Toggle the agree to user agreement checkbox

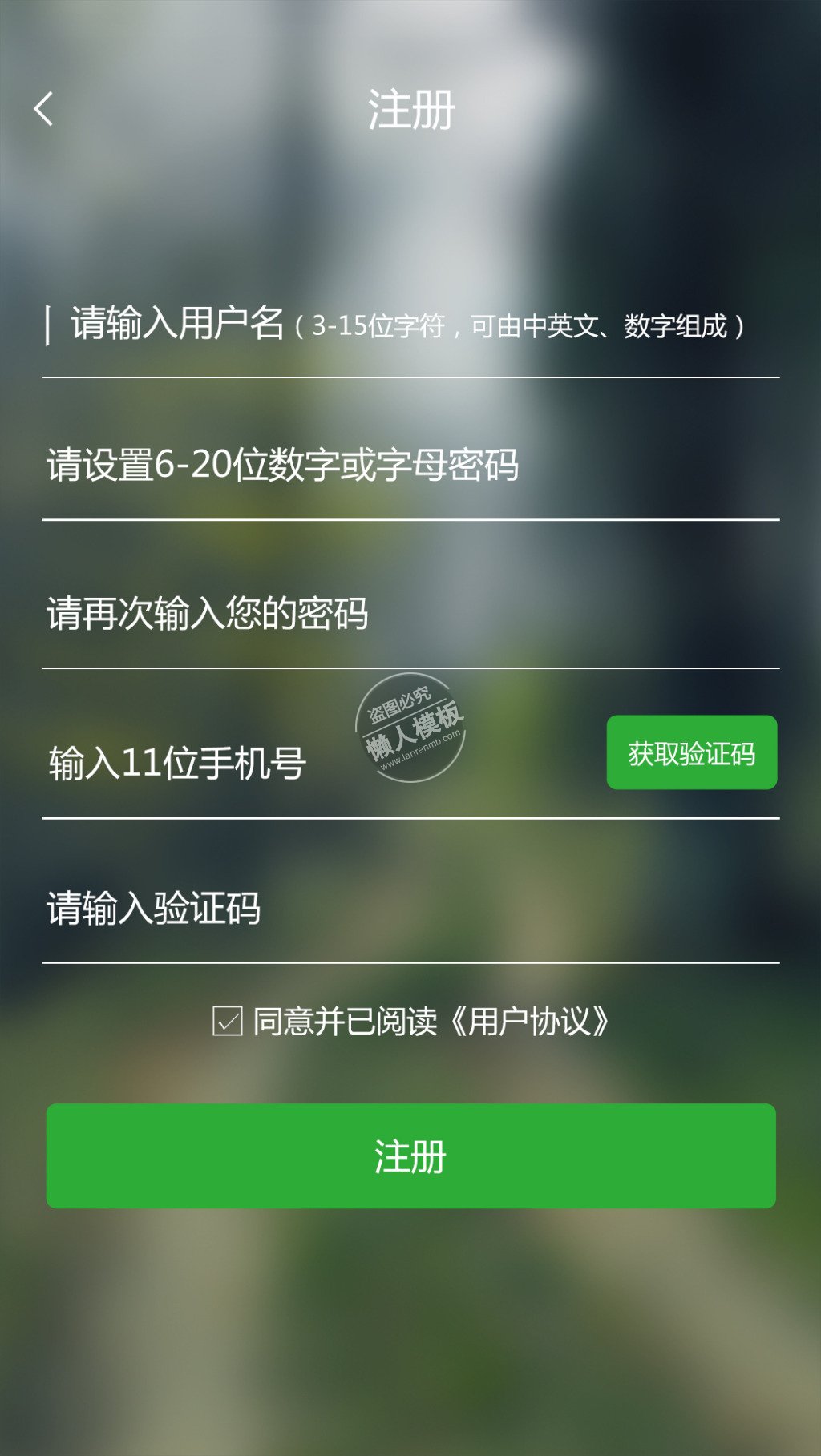[228, 1022]
